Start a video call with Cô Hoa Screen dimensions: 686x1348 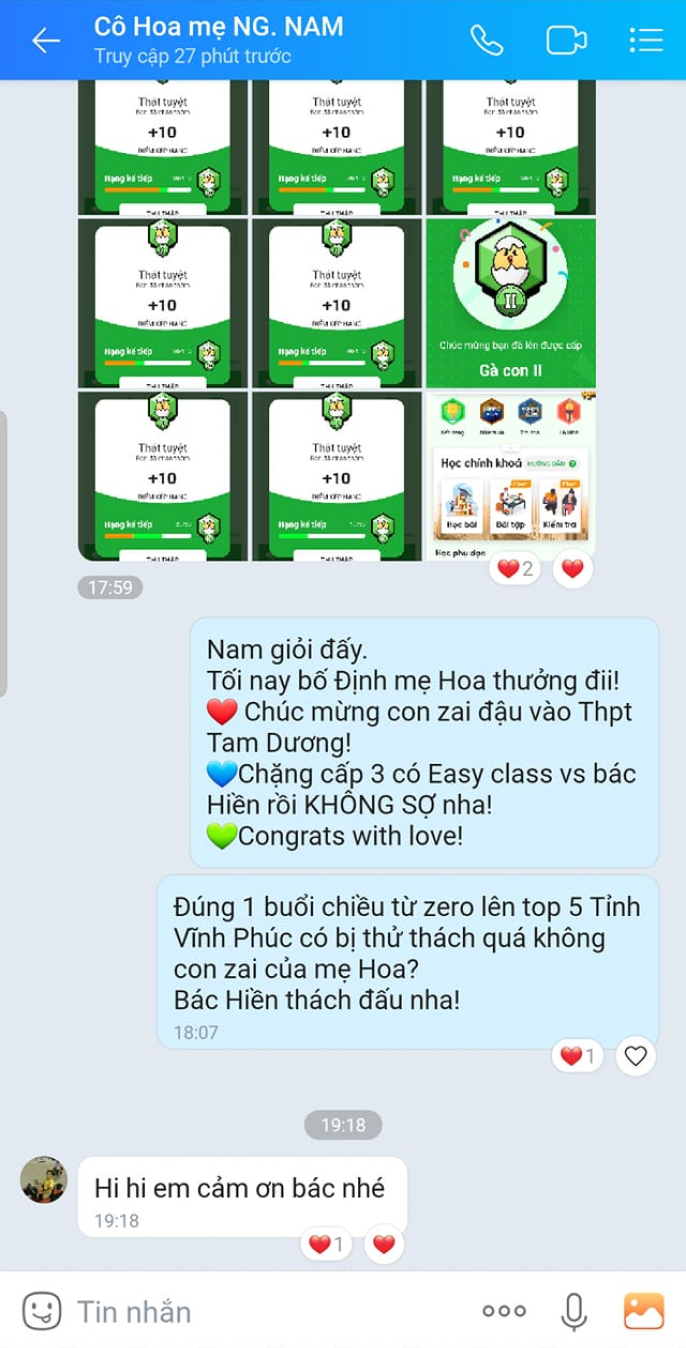[x=566, y=40]
